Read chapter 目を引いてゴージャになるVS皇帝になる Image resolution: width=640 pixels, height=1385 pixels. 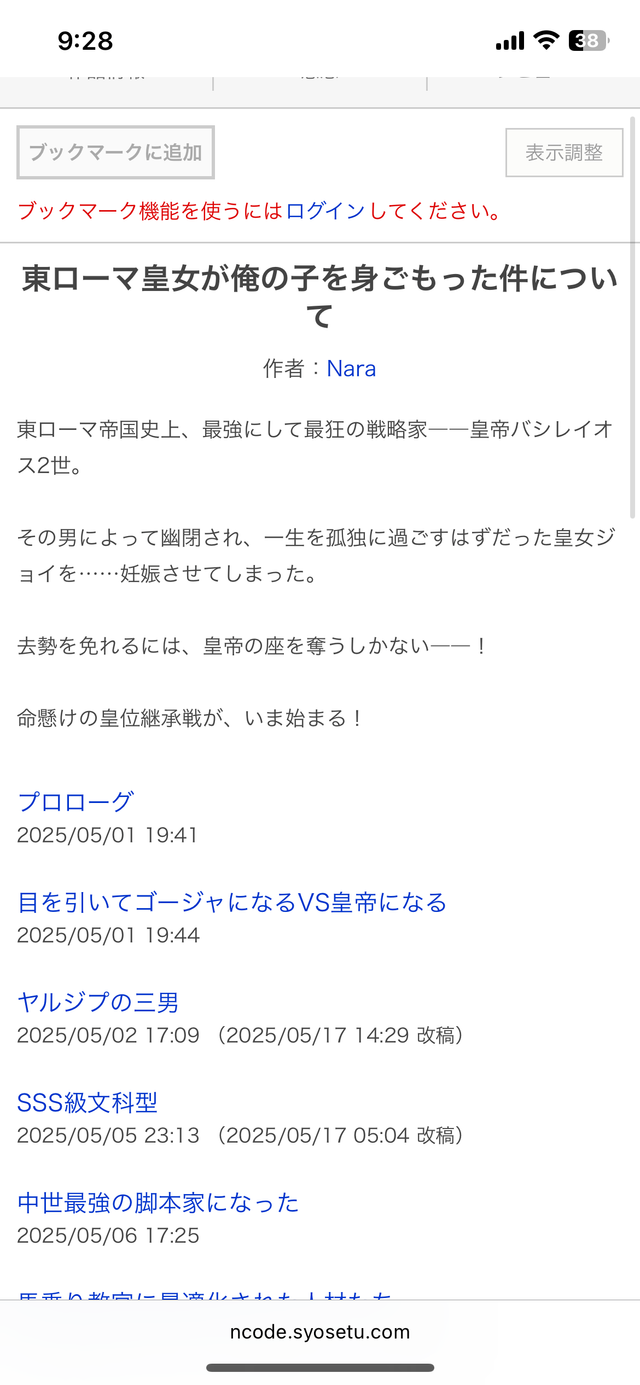232,902
